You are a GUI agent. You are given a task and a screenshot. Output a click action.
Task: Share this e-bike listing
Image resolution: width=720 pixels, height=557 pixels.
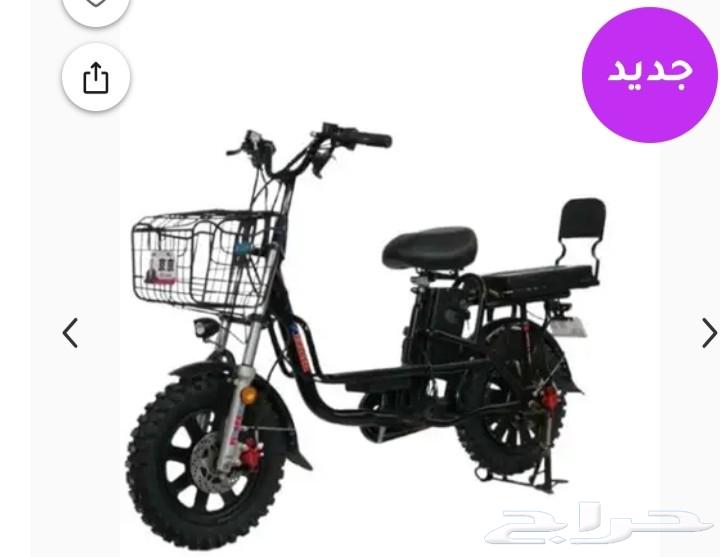[95, 78]
